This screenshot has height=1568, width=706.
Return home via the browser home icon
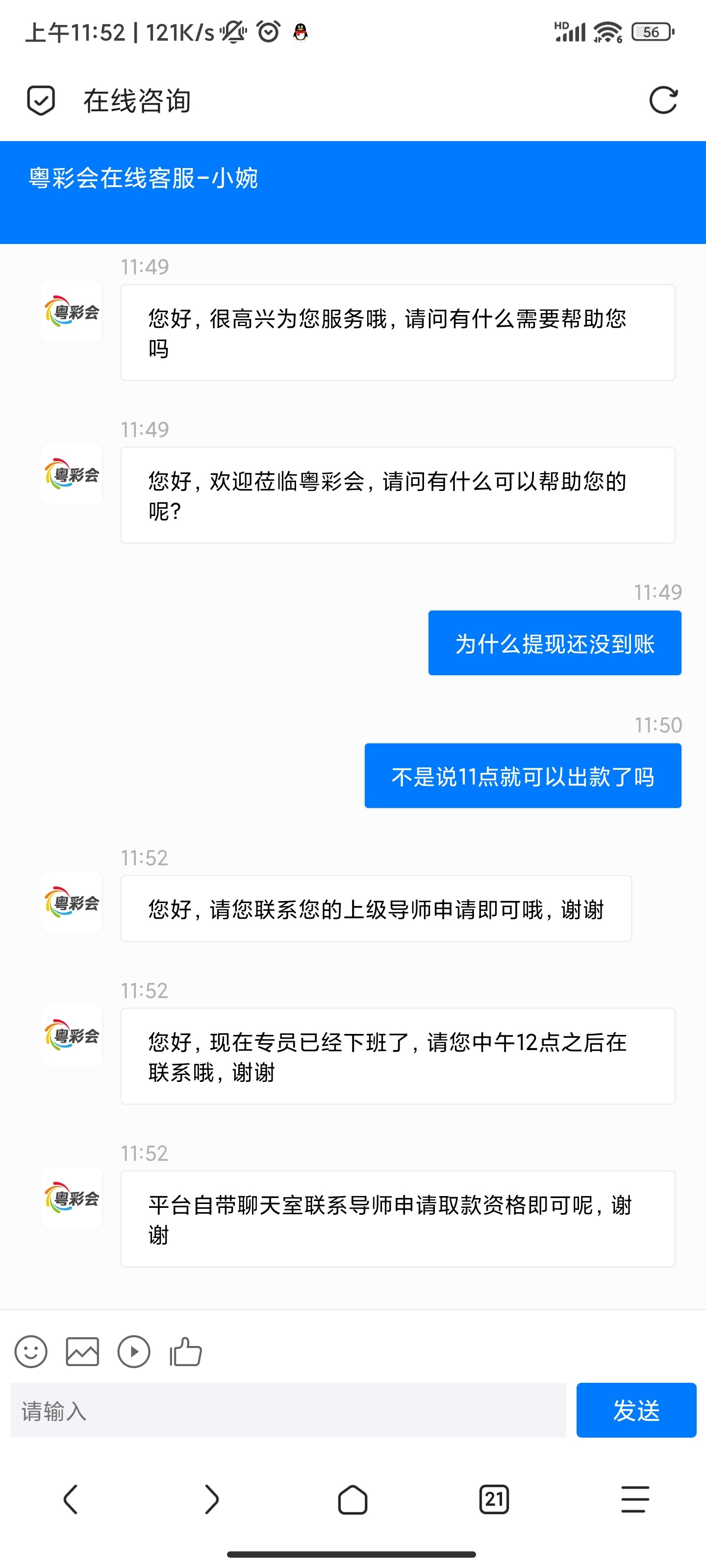click(353, 1499)
